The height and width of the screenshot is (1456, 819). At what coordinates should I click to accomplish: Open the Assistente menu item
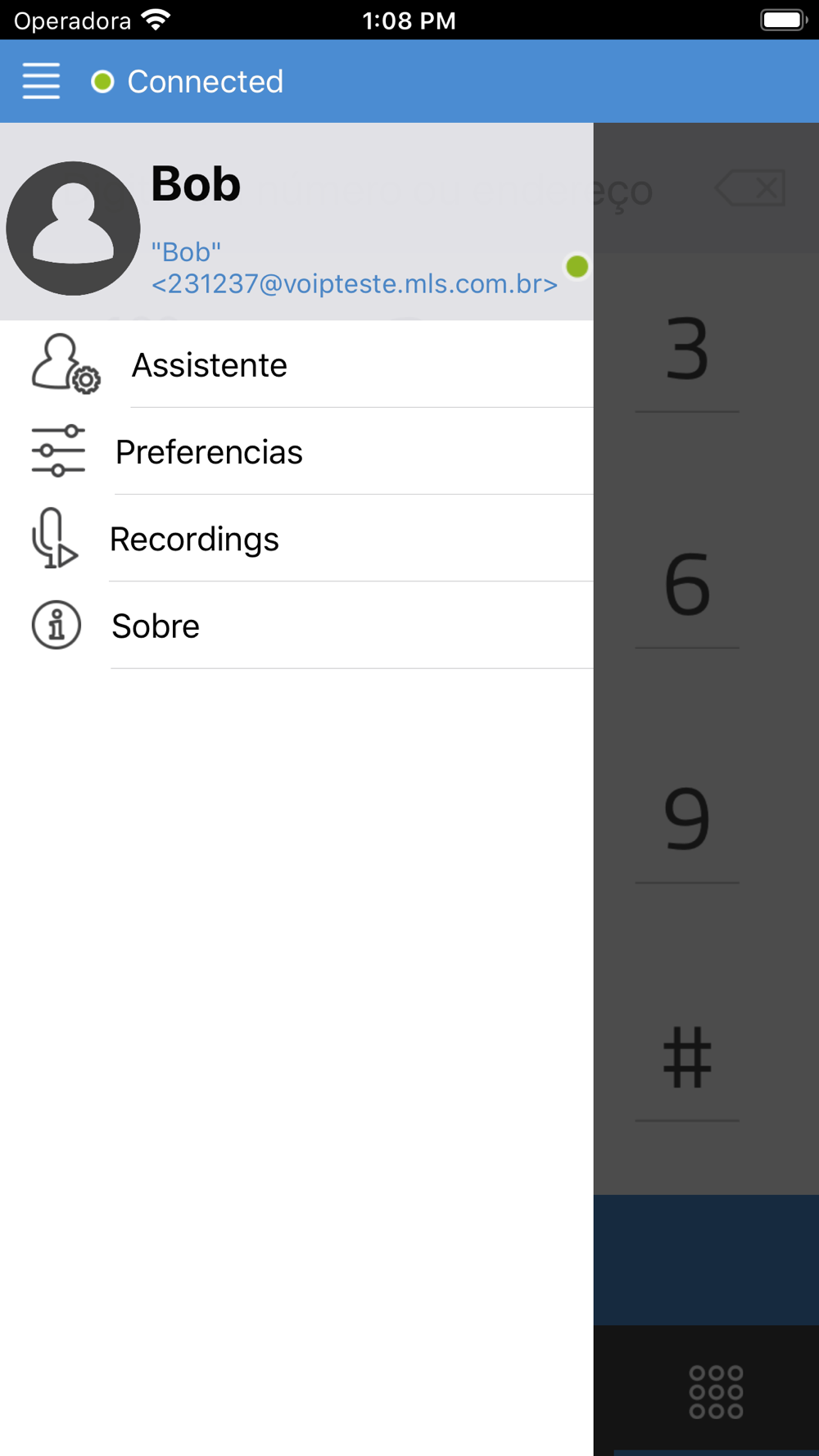tap(296, 364)
